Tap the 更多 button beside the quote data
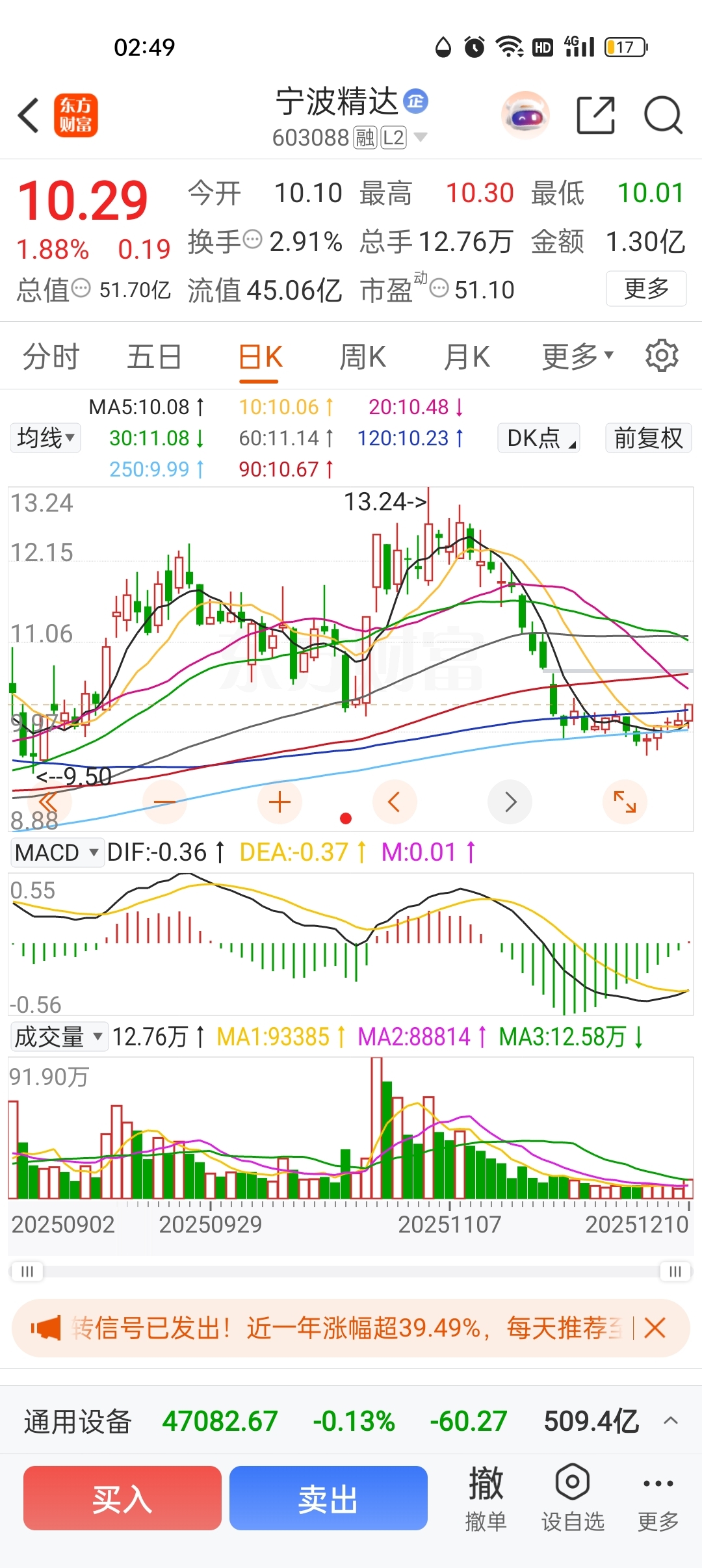The height and width of the screenshot is (1568, 702). [646, 289]
